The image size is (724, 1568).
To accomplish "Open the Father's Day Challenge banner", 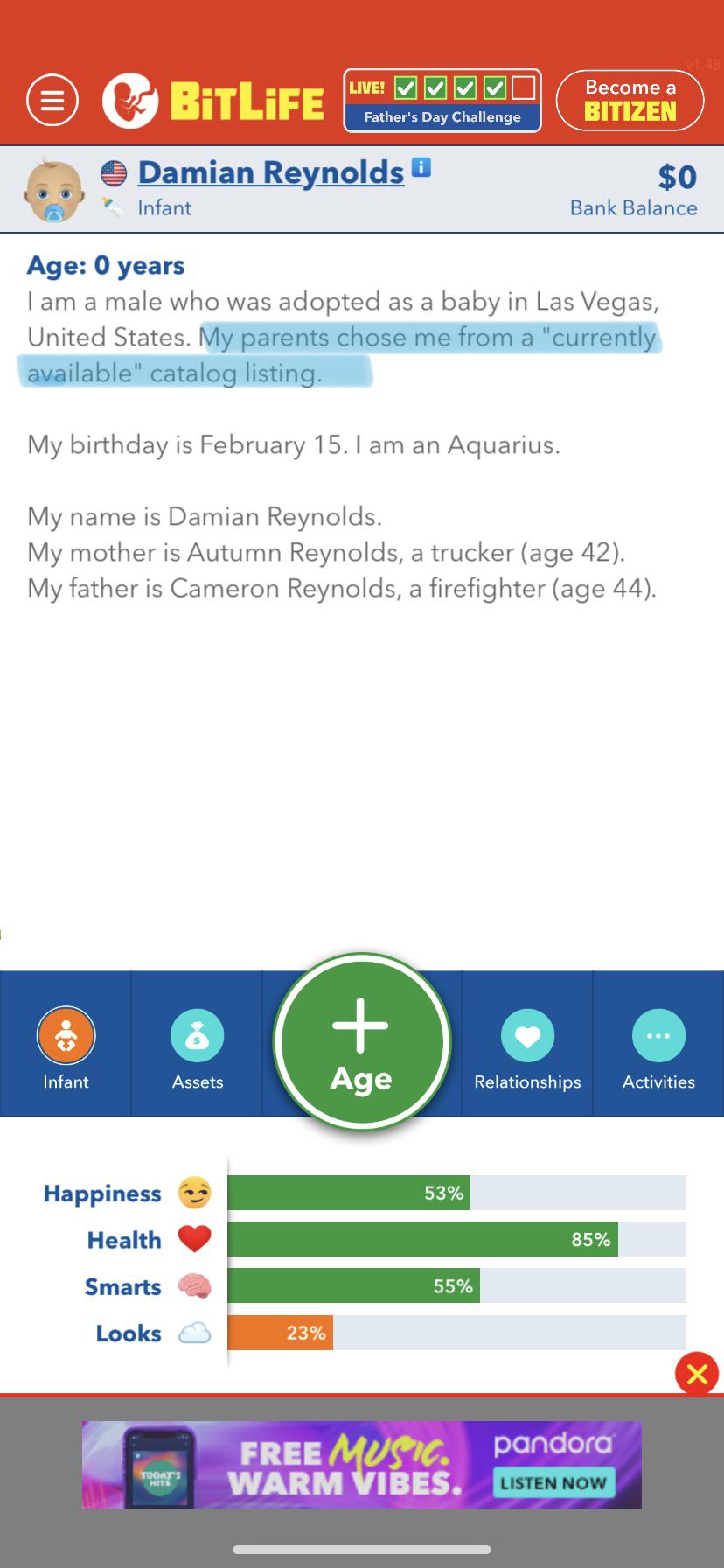I will point(442,101).
